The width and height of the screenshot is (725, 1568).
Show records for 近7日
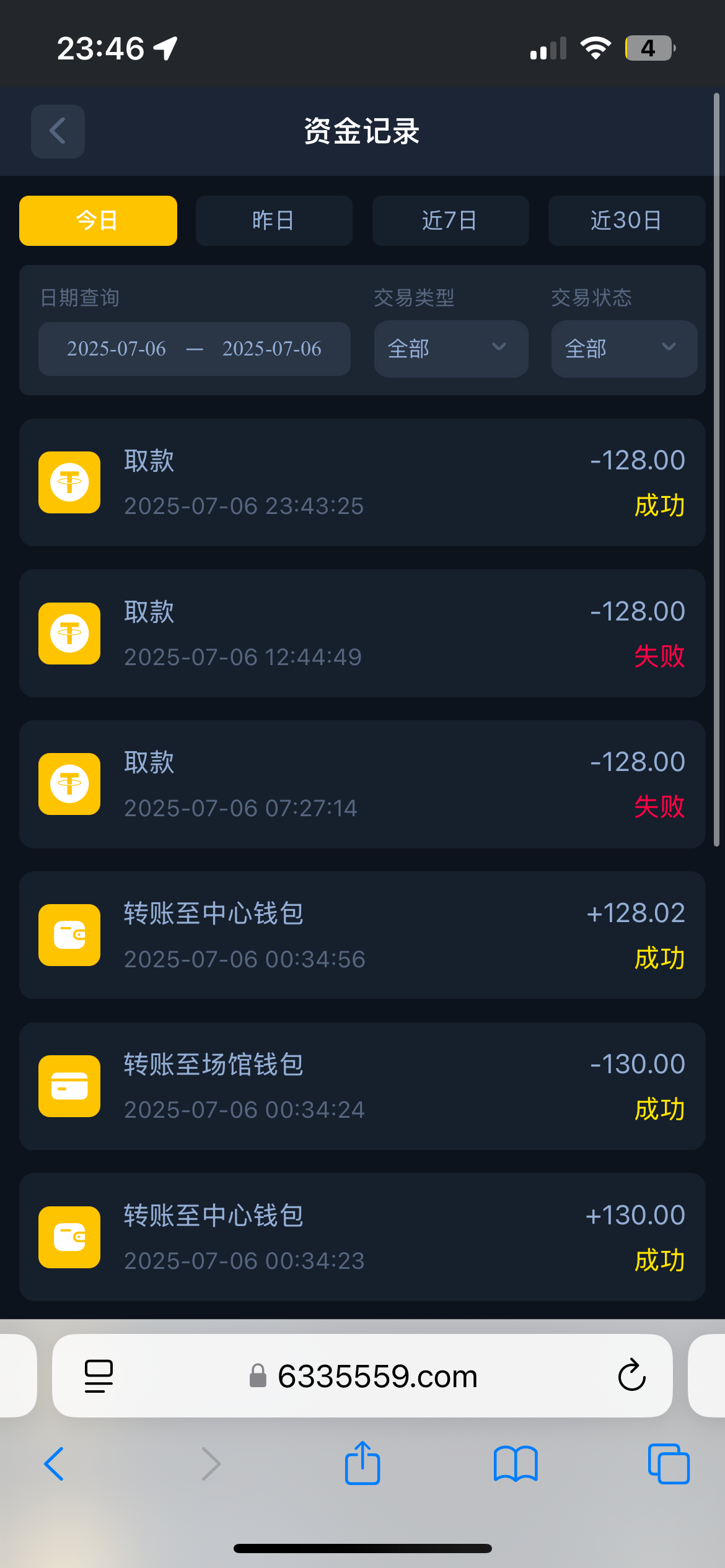[x=450, y=220]
